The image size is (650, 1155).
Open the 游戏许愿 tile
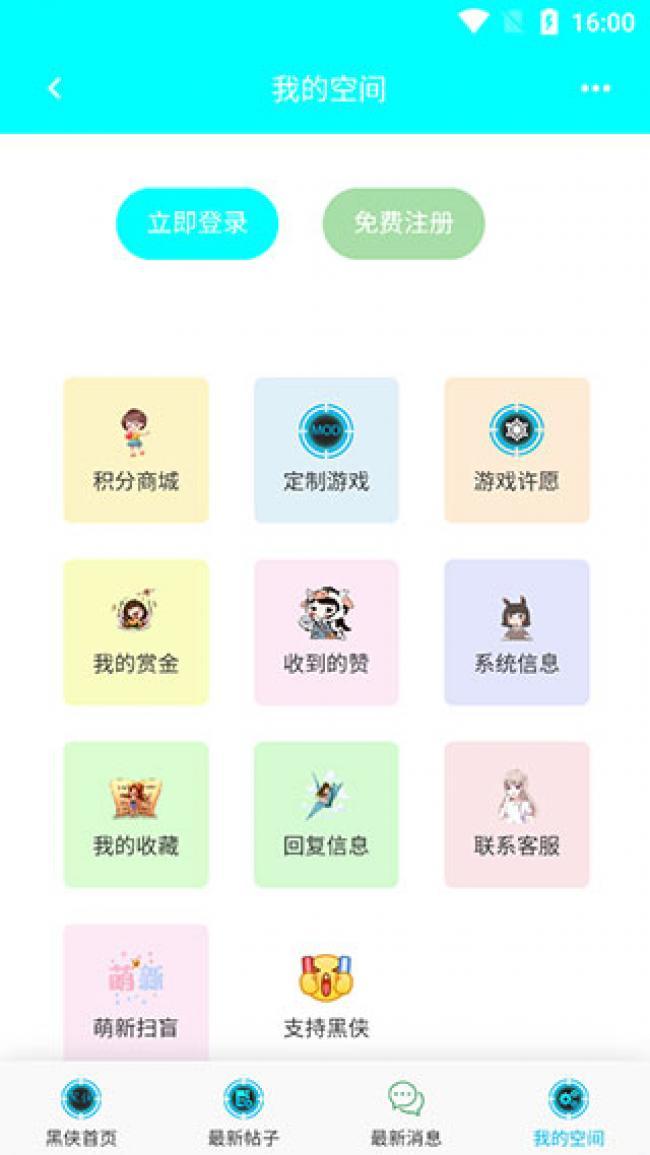coord(516,450)
